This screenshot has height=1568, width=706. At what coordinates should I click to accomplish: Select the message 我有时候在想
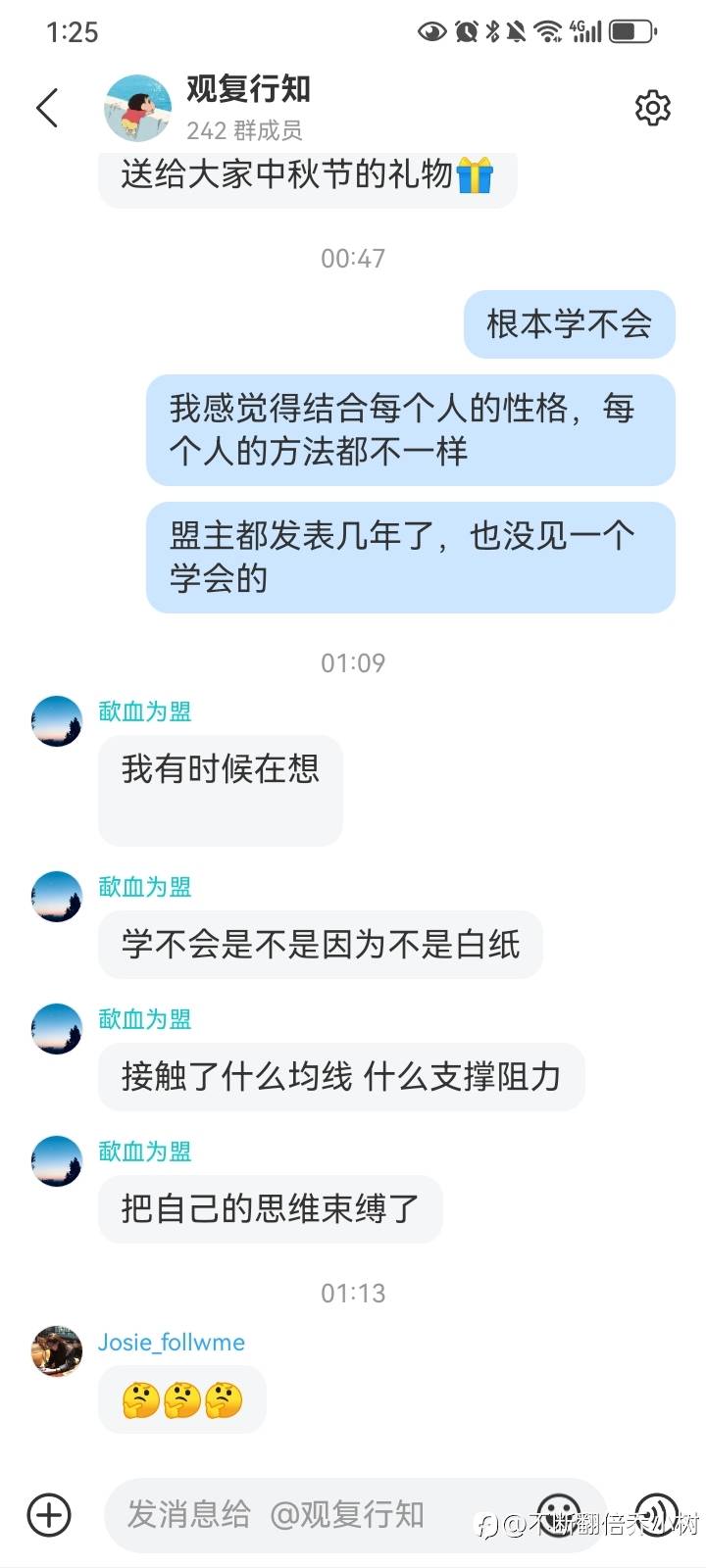(220, 790)
